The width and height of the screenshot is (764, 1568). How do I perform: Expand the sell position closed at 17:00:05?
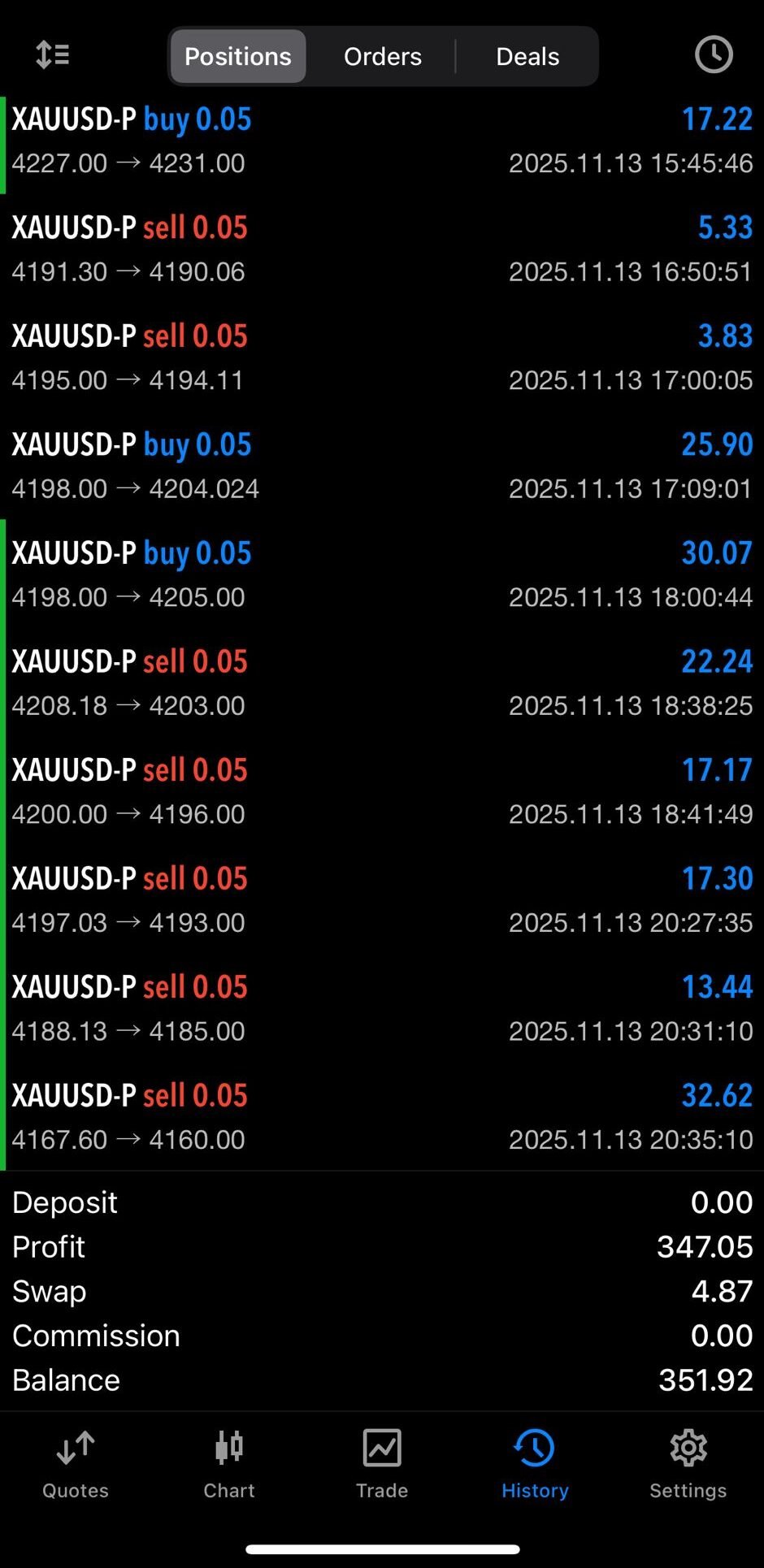tap(382, 357)
